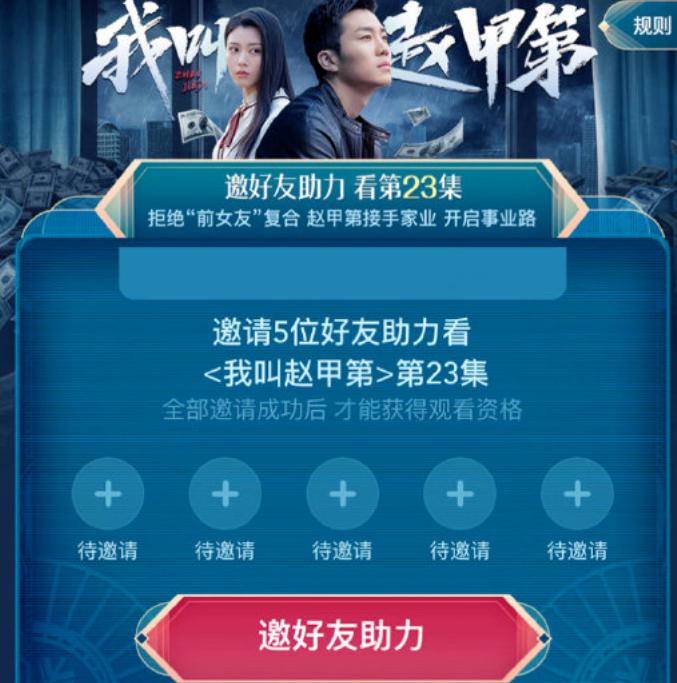Tap the last 待邀请 plus slot
677x683 pixels.
[x=577, y=494]
